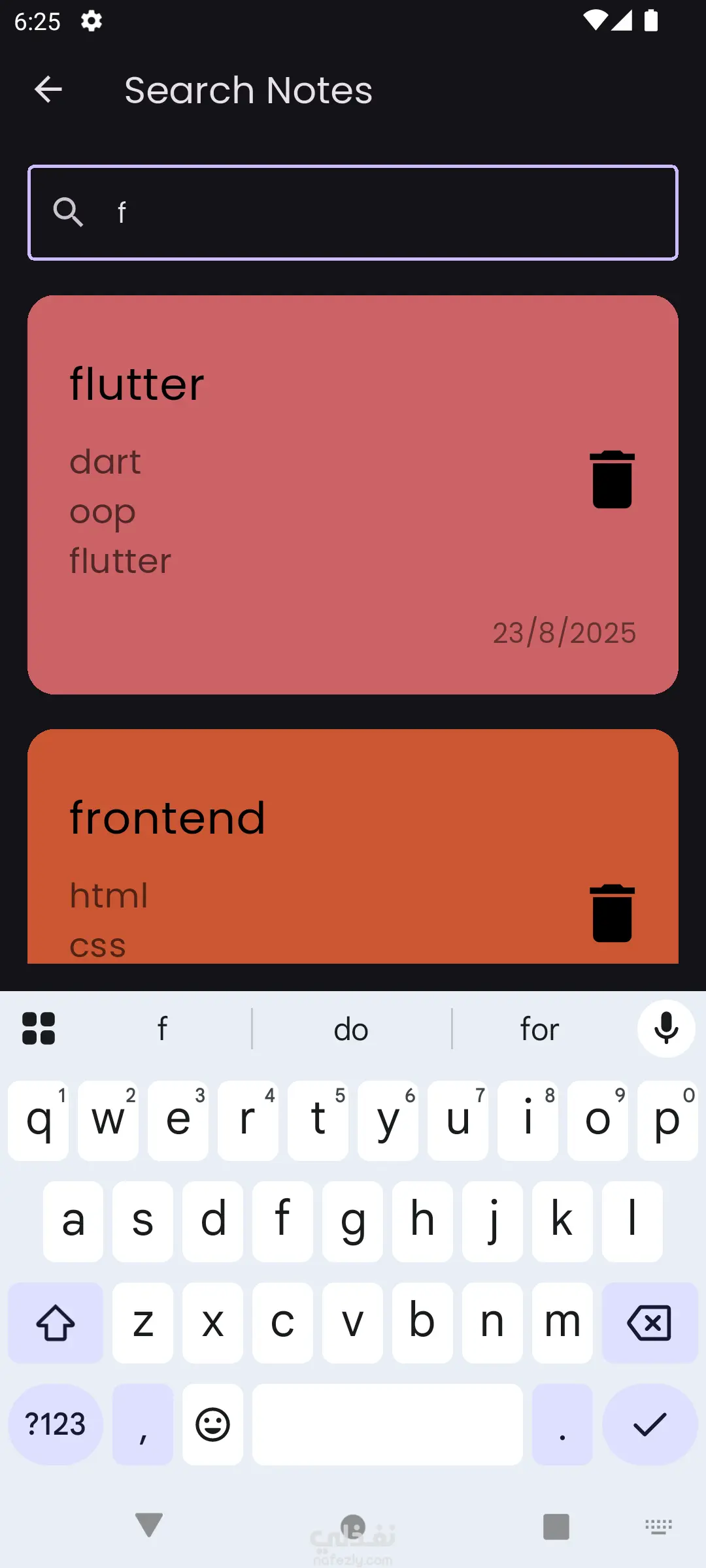Image resolution: width=706 pixels, height=1568 pixels.
Task: Go back from Search Notes
Action: click(48, 90)
